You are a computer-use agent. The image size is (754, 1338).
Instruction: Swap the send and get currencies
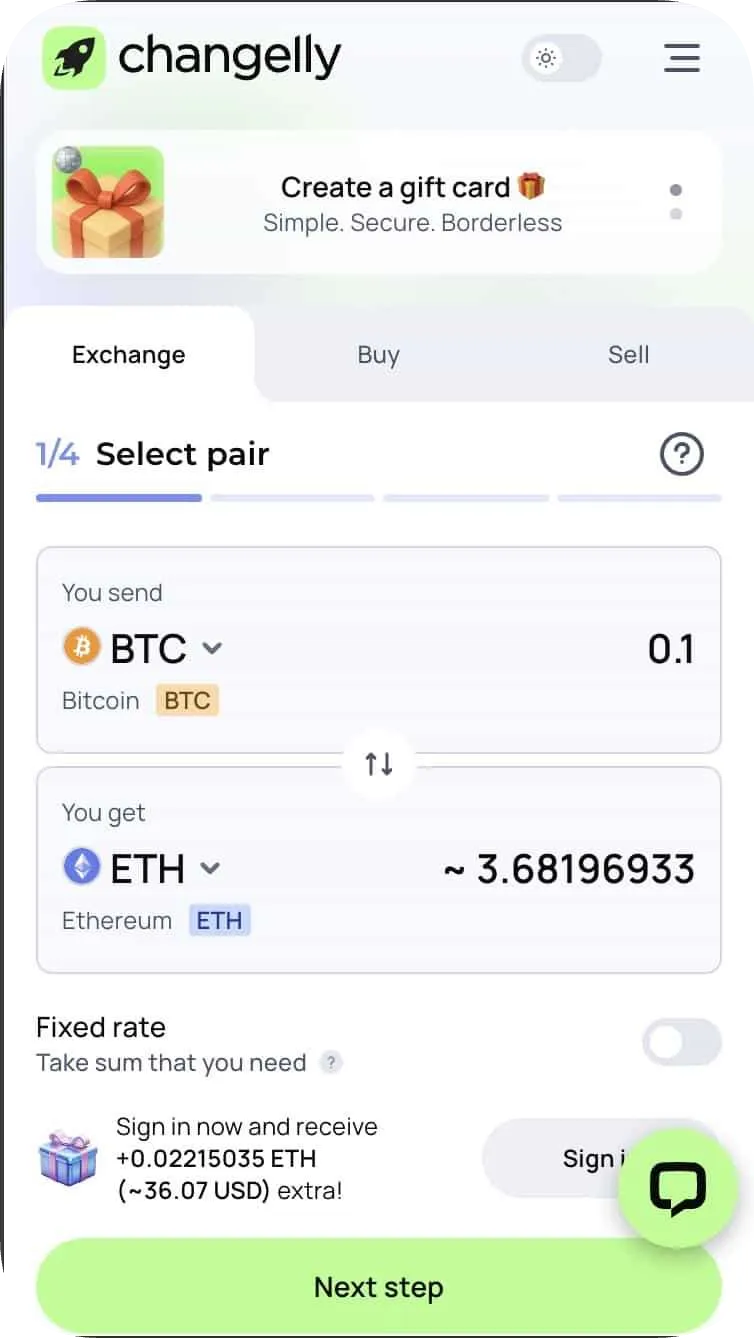(x=379, y=764)
